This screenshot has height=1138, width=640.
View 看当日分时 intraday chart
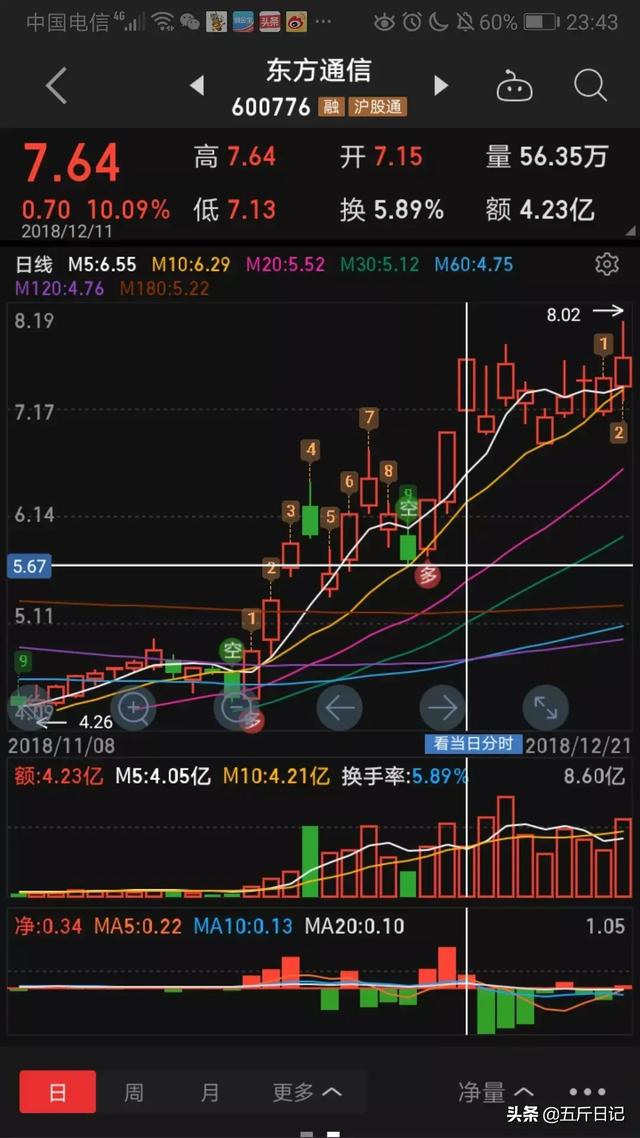473,744
